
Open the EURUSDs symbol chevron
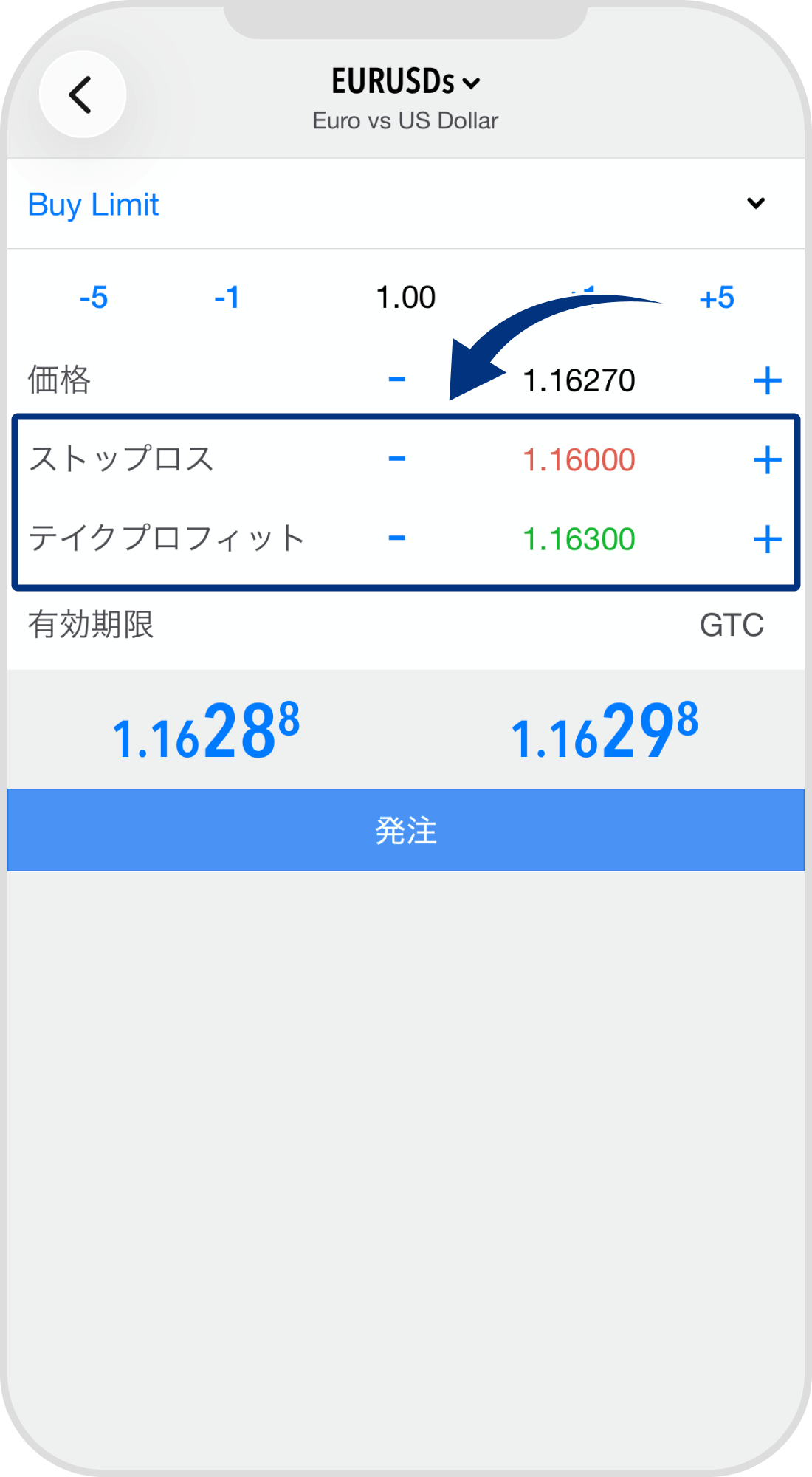[x=470, y=83]
